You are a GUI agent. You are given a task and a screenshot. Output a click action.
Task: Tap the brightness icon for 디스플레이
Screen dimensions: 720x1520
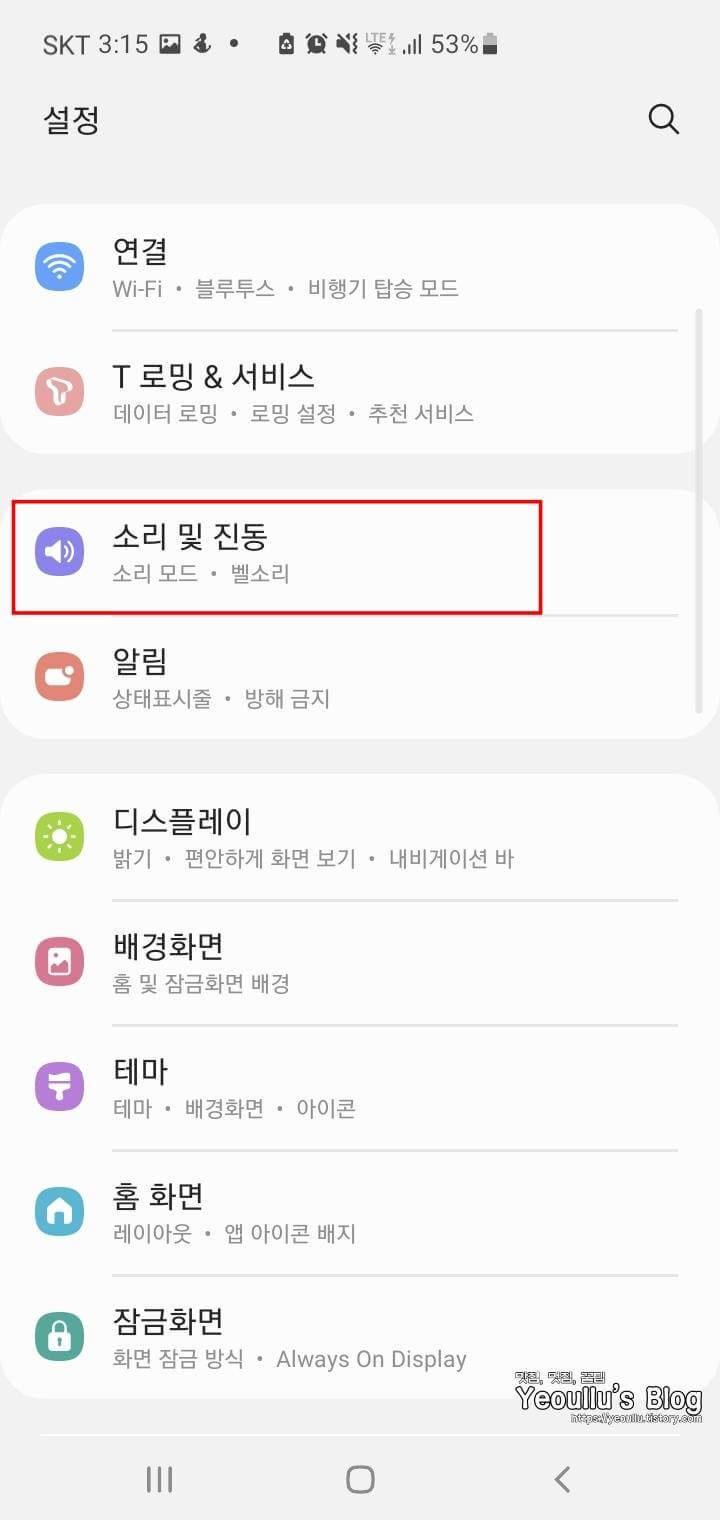coord(59,837)
